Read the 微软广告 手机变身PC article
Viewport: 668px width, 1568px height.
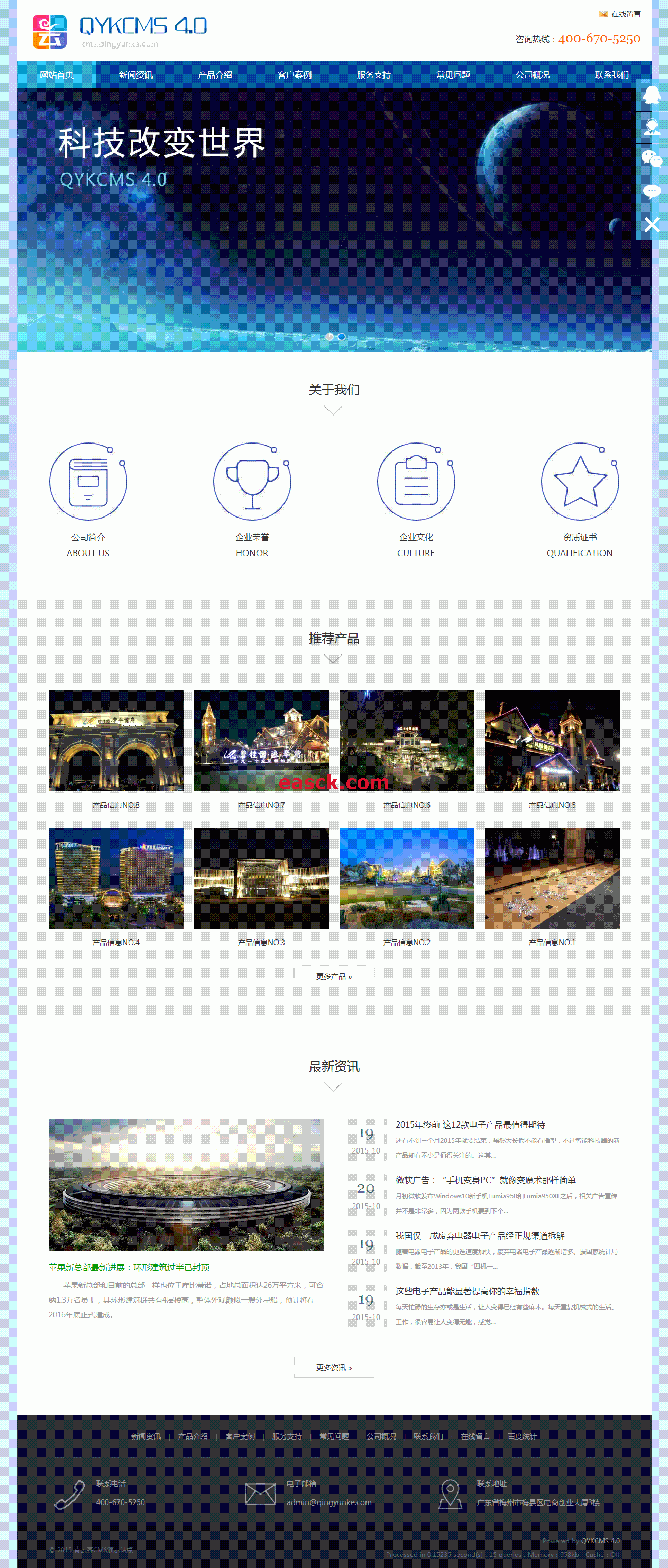[486, 1180]
